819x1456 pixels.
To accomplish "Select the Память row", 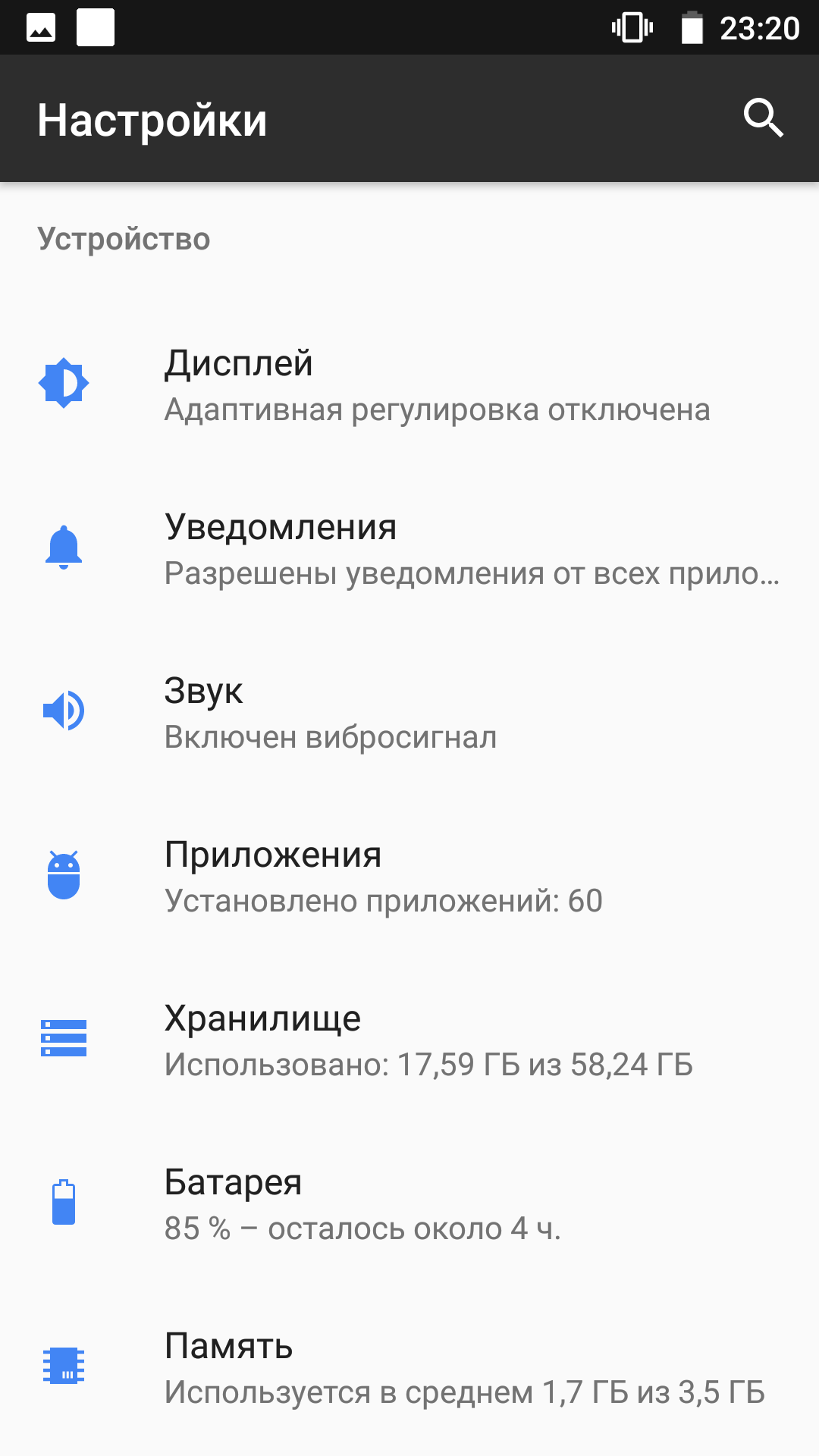I will tap(409, 1368).
